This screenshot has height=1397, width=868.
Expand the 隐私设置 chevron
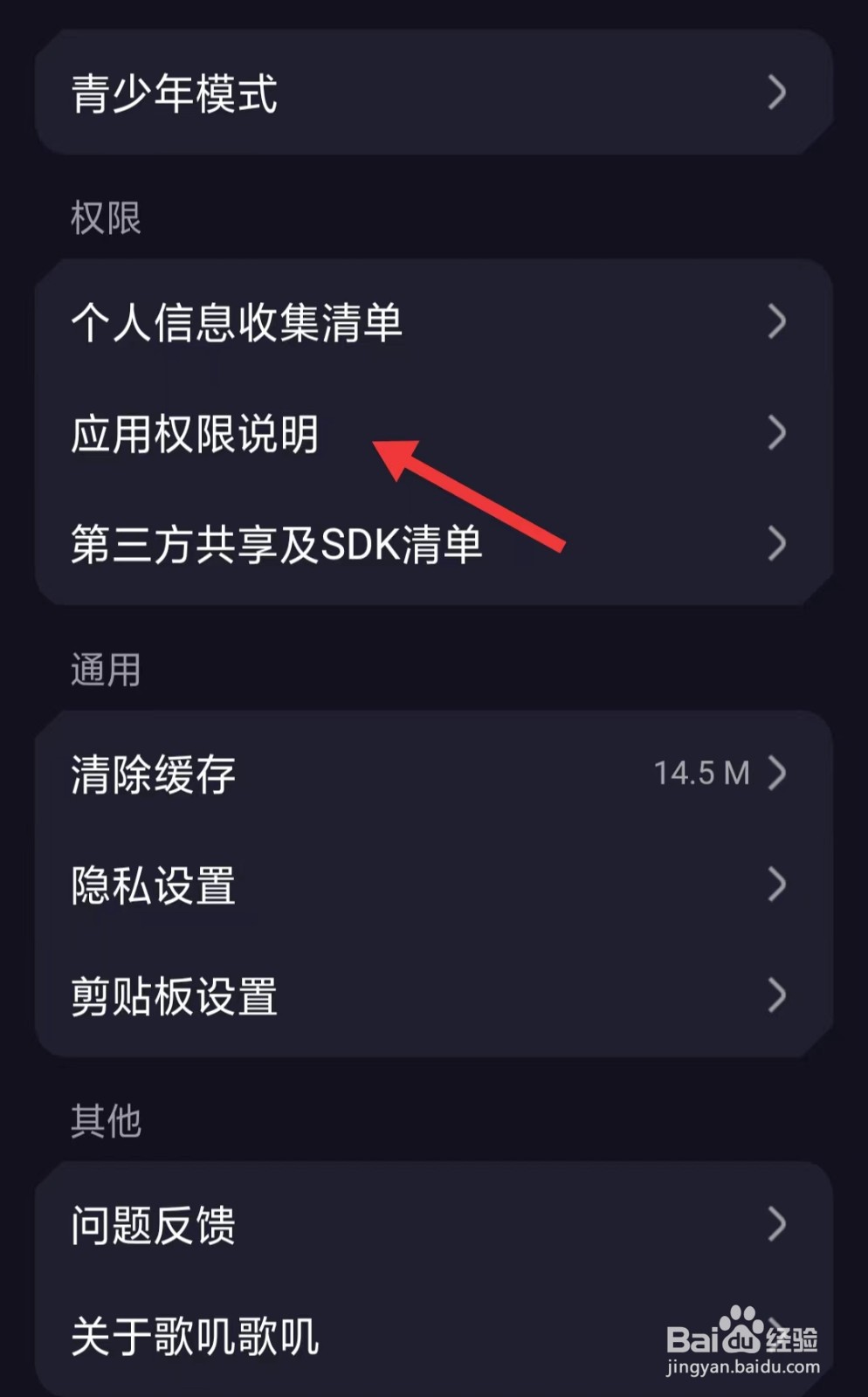click(x=777, y=884)
